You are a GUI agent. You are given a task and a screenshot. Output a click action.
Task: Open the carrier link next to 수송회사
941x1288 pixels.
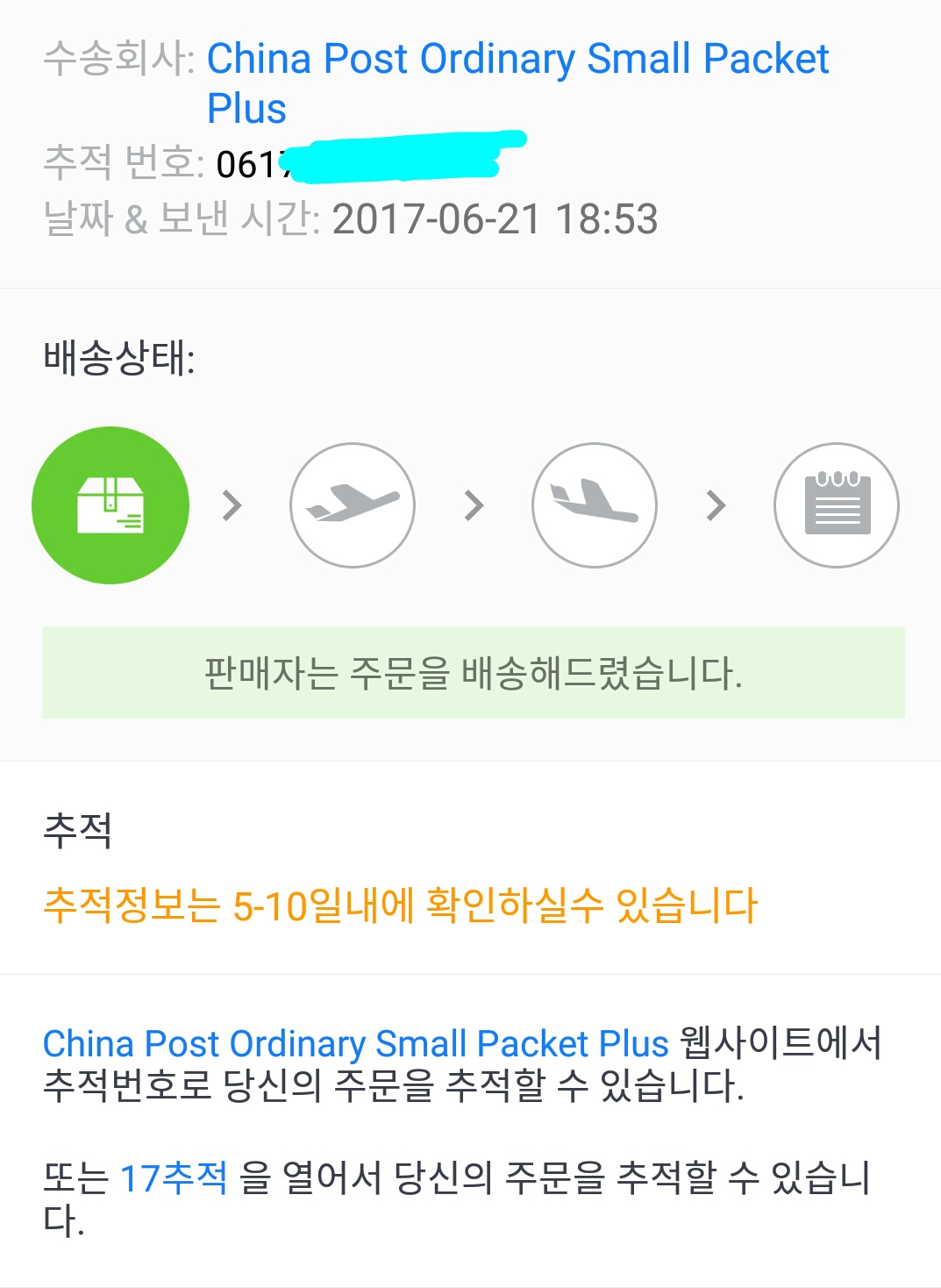click(517, 60)
